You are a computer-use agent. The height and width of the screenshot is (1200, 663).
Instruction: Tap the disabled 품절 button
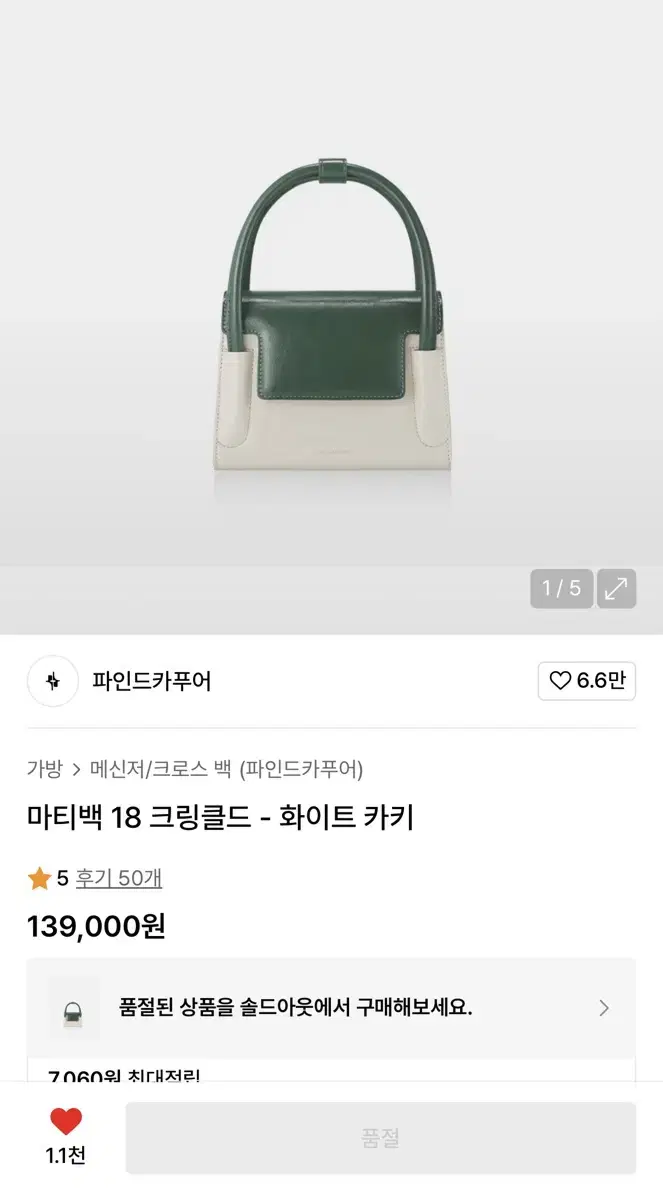pyautogui.click(x=380, y=1138)
